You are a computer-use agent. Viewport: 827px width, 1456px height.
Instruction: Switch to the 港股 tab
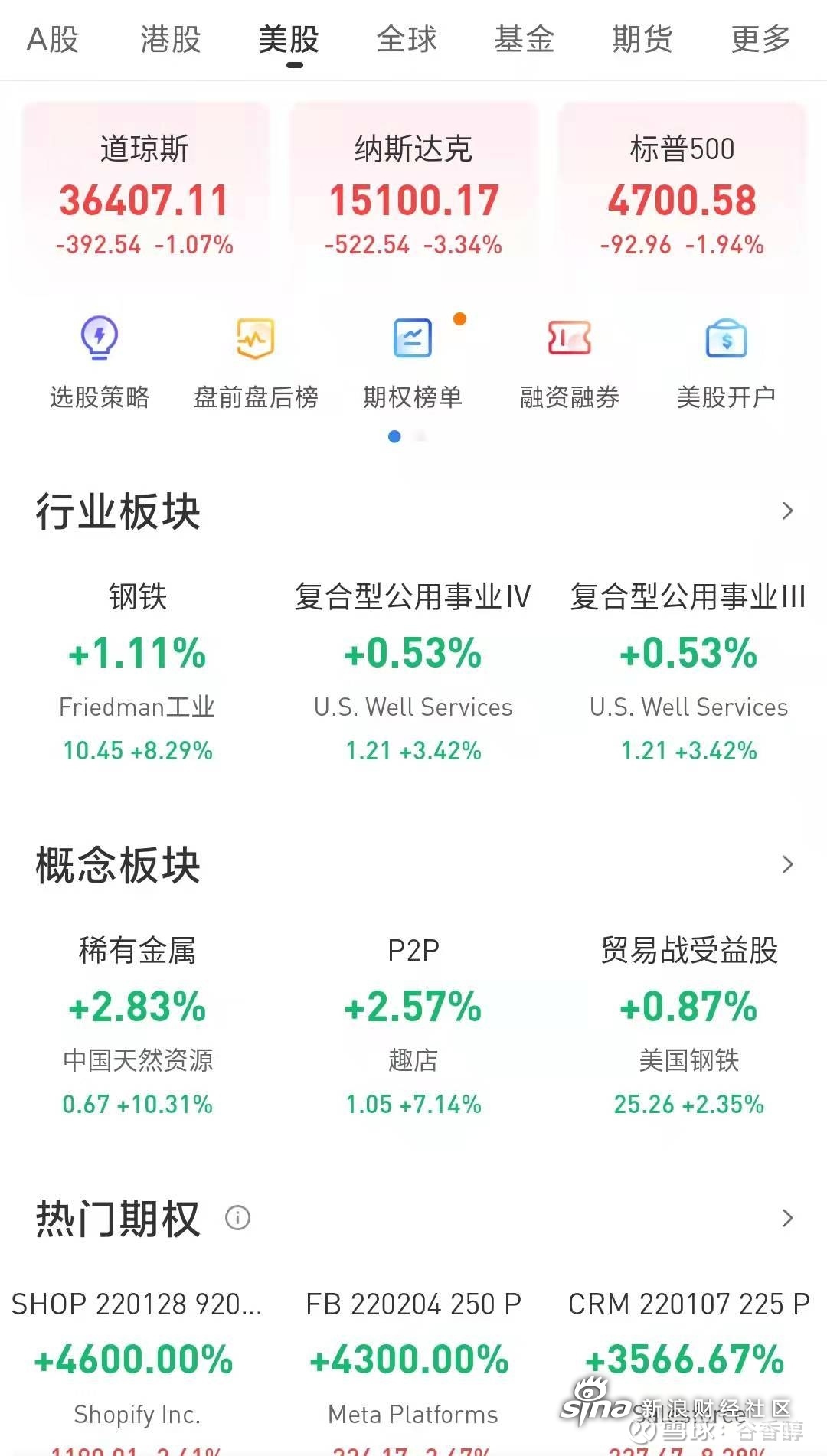[170, 39]
